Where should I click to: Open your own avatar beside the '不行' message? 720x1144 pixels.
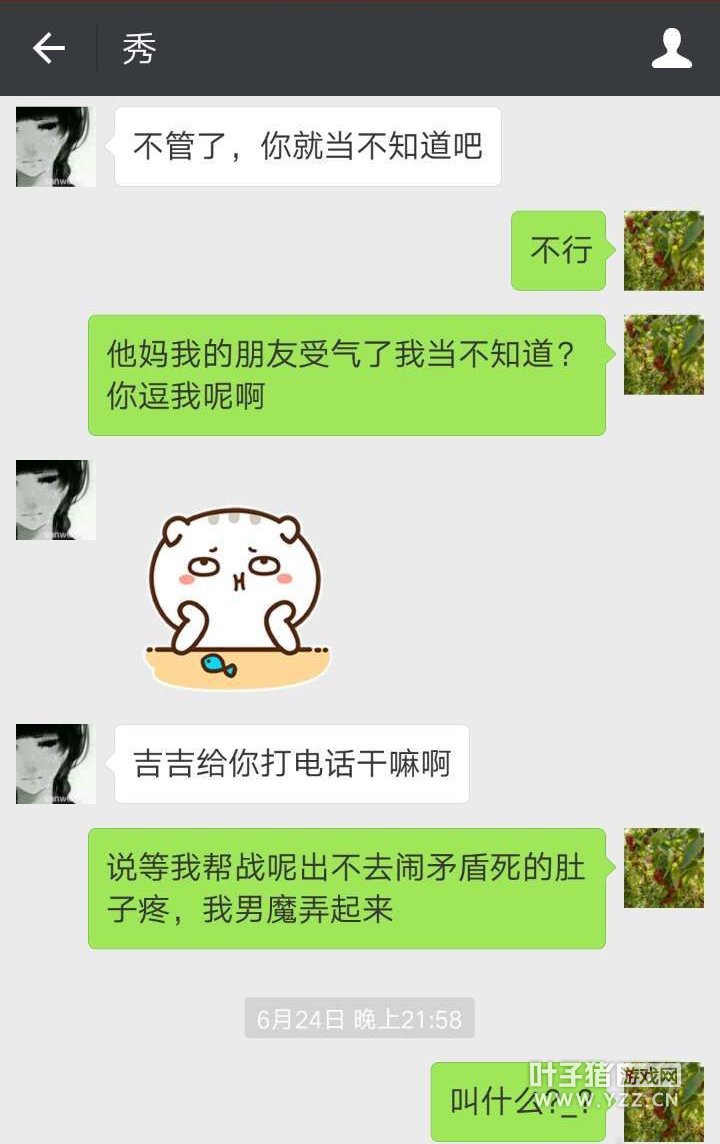pyautogui.click(x=663, y=250)
